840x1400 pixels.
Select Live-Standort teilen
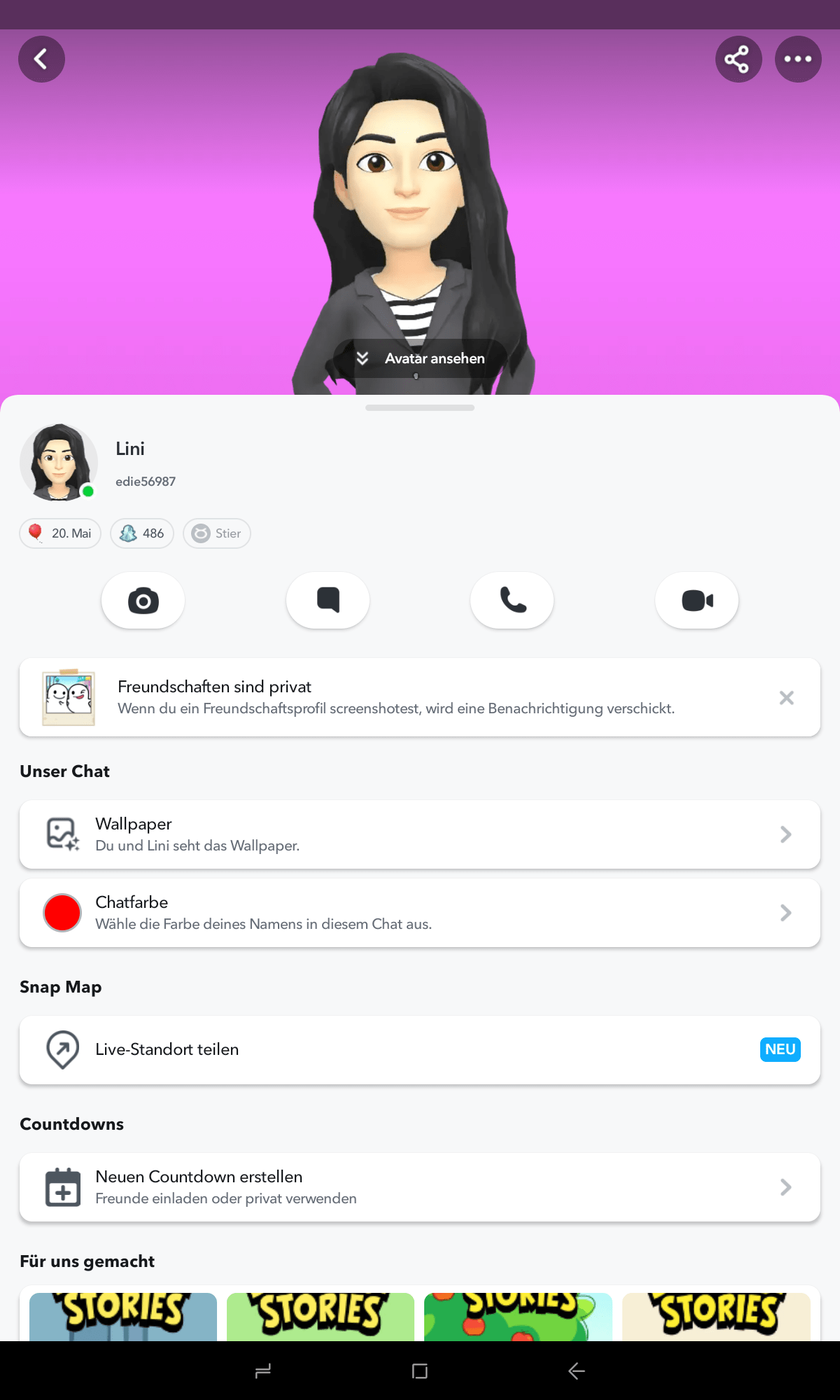point(420,1050)
